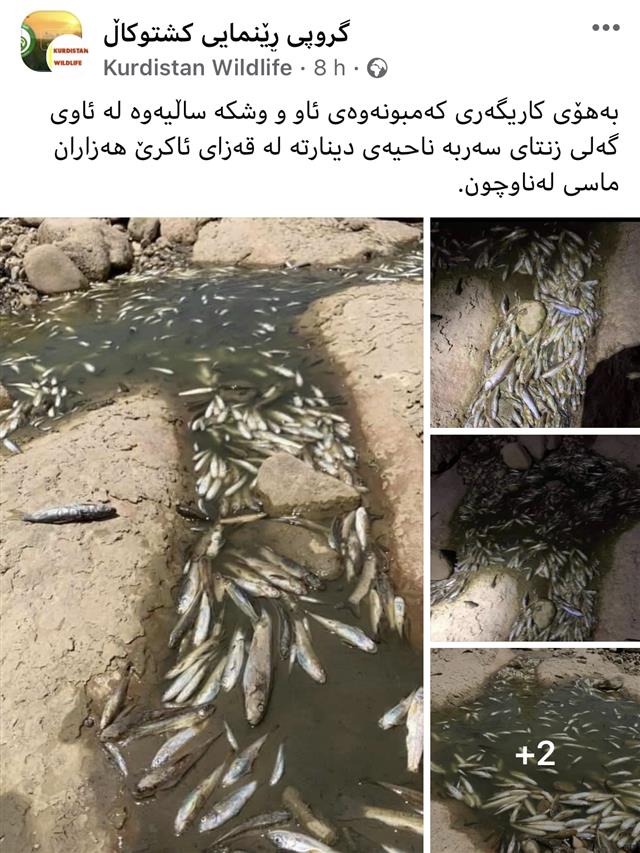Open the large dead fish photo
Image resolution: width=640 pixels, height=853 pixels.
click(x=210, y=535)
